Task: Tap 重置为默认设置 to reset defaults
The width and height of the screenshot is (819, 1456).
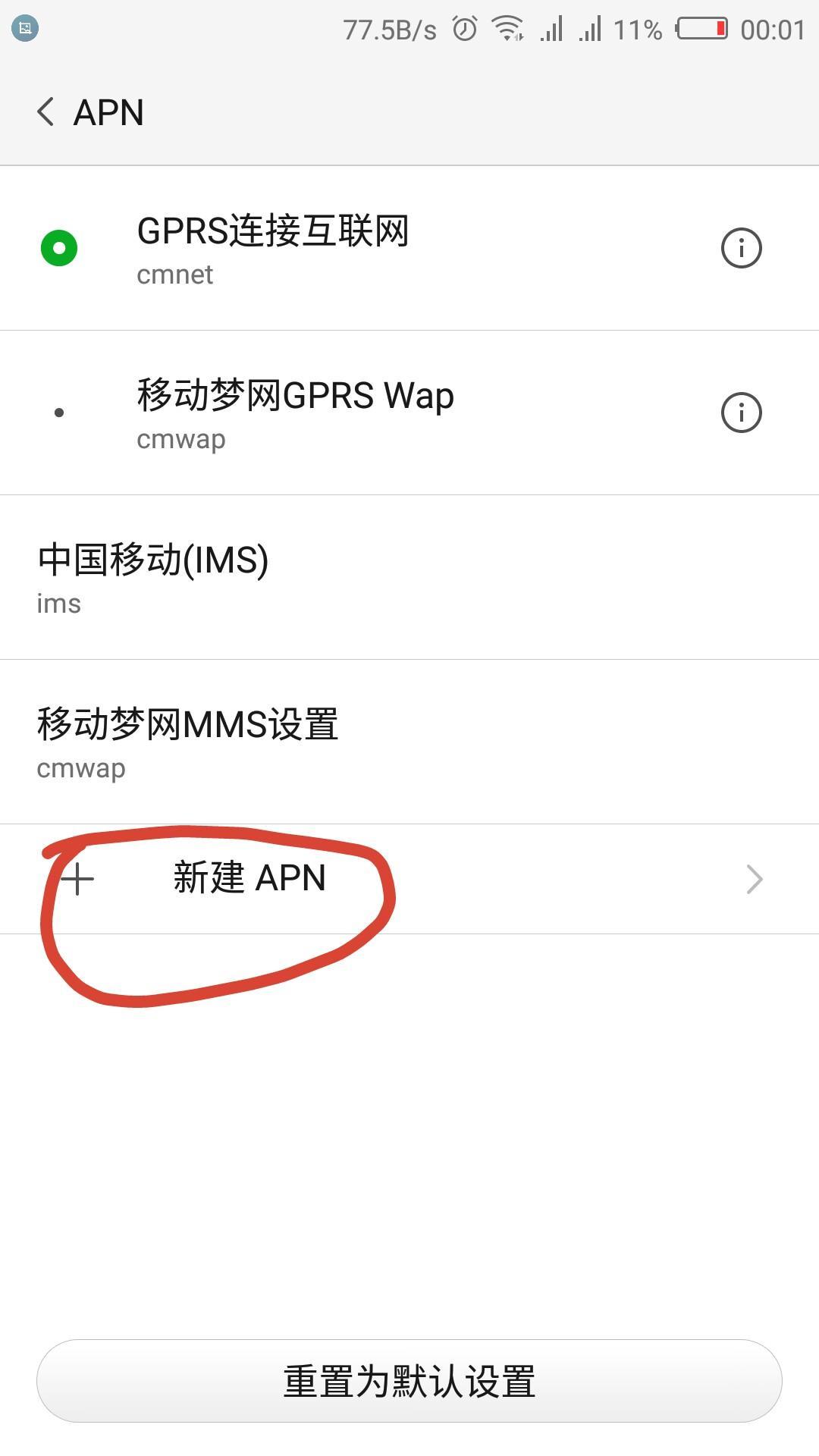Action: [409, 1381]
